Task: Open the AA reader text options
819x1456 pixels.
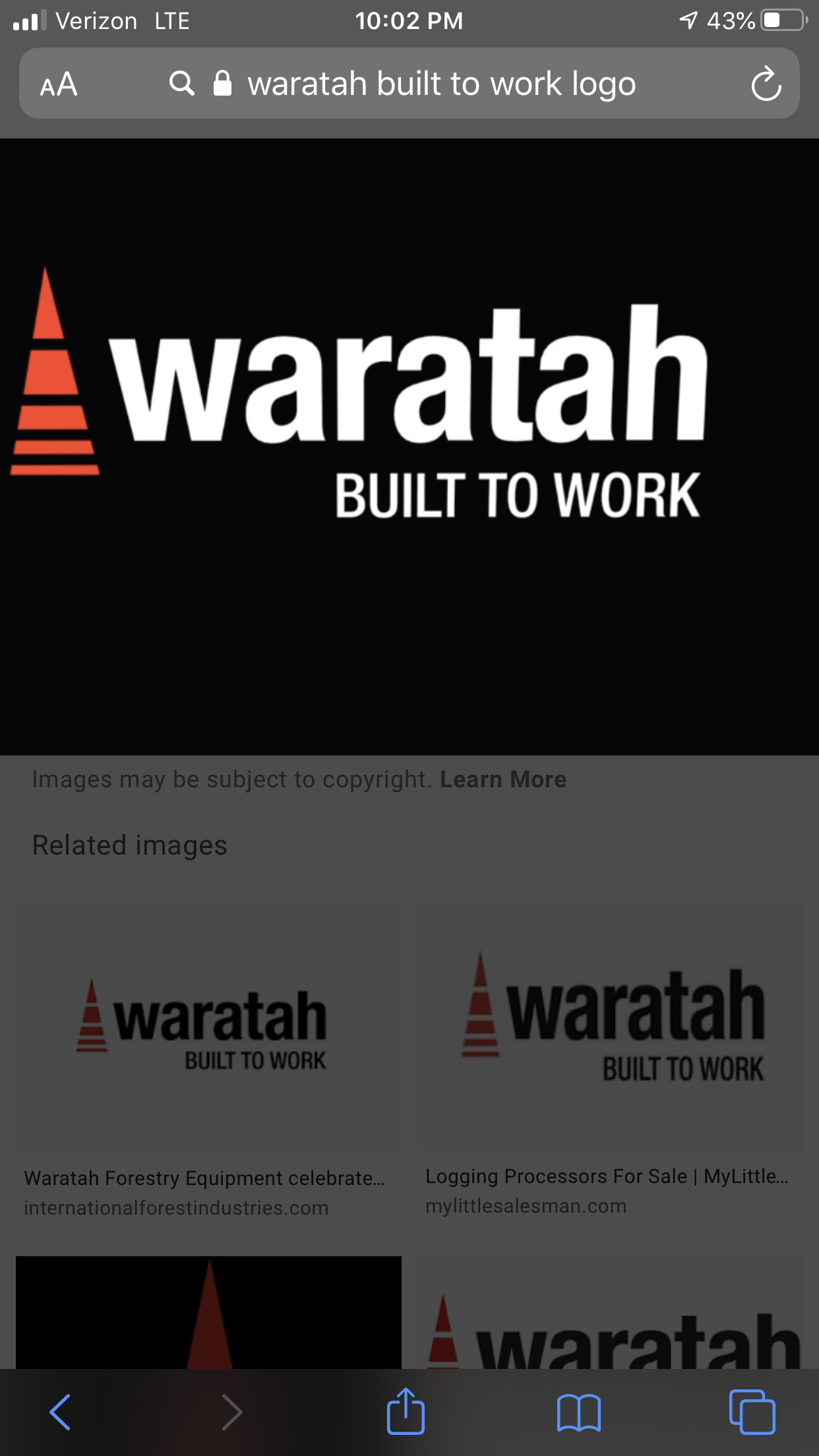Action: click(59, 84)
